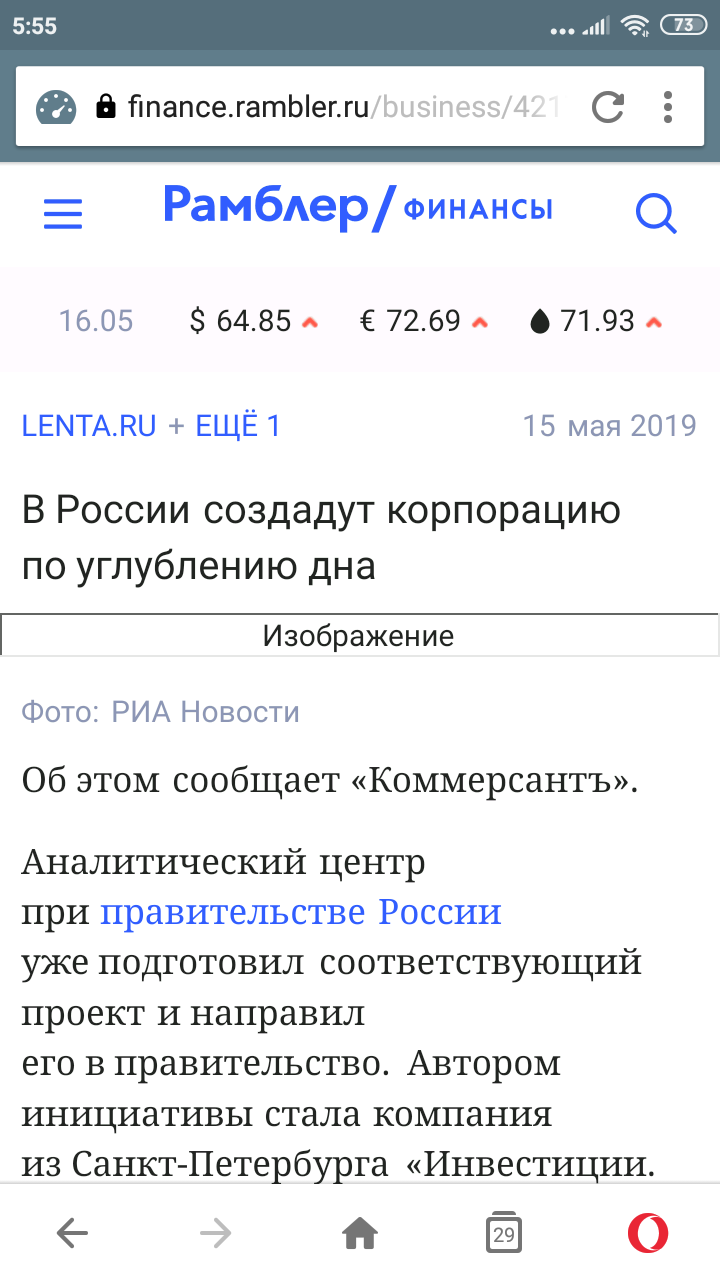The width and height of the screenshot is (720, 1280).
Task: Open the Opera menu button
Action: tap(648, 1234)
